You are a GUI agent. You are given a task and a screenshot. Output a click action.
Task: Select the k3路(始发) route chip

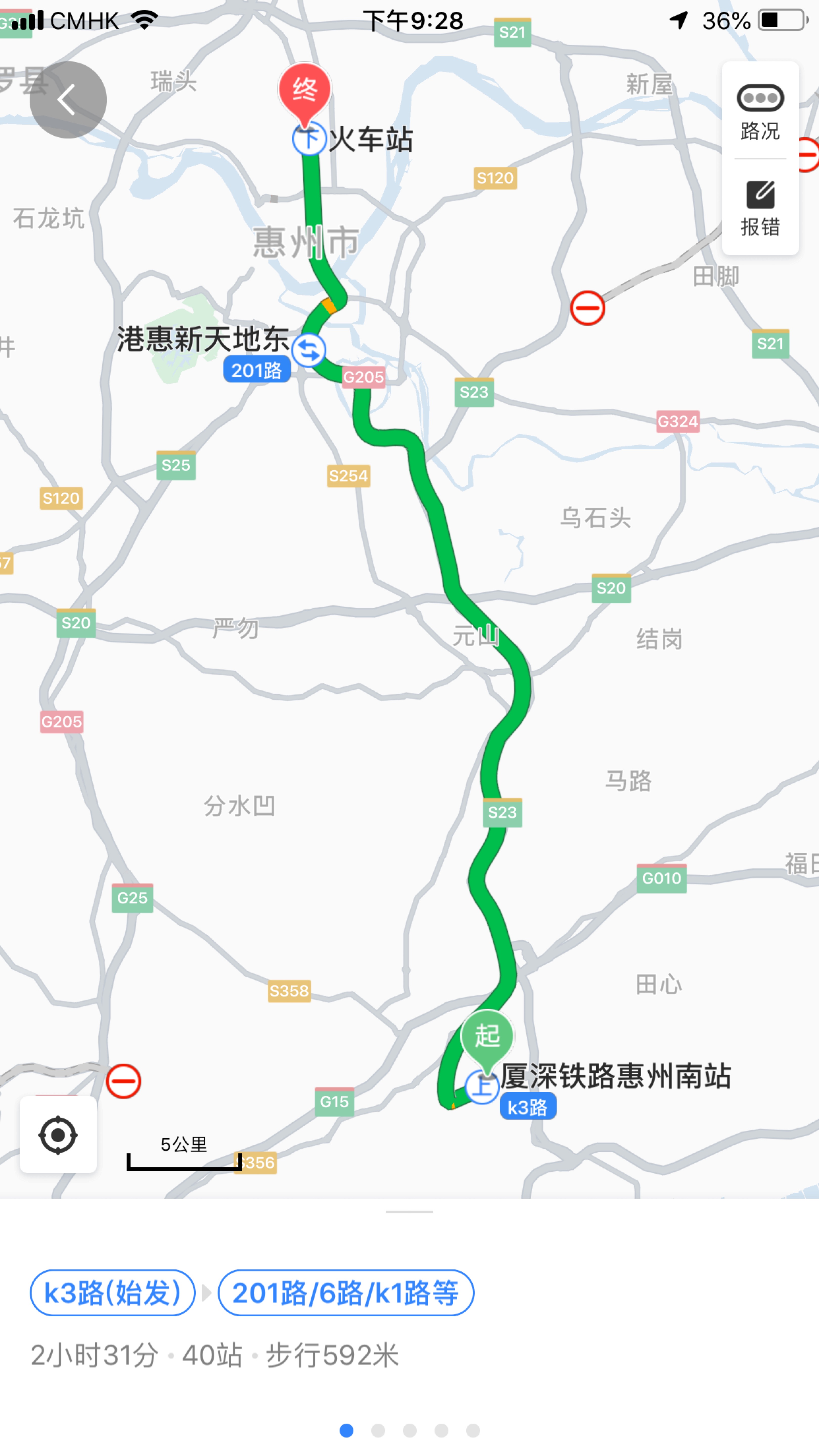coord(112,1293)
